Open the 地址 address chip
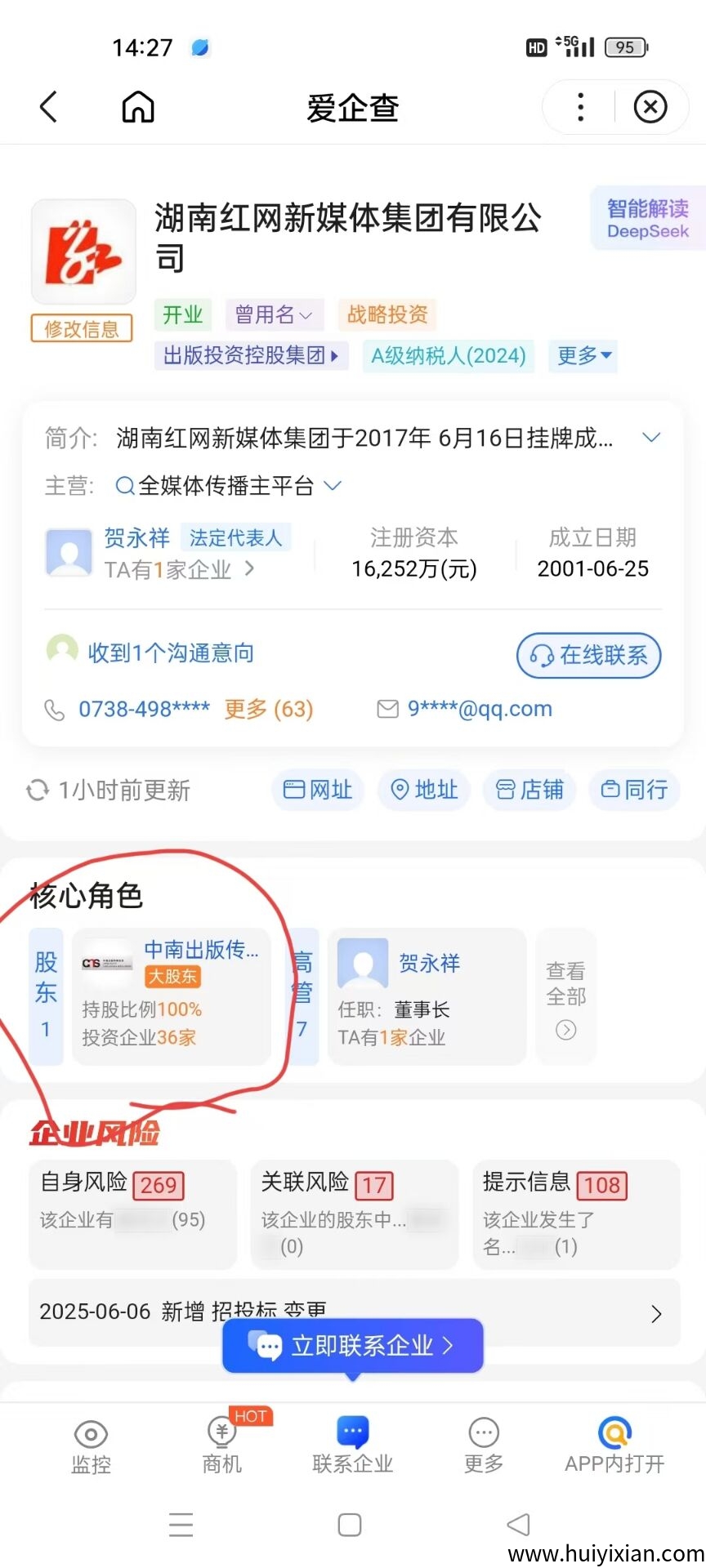This screenshot has width=706, height=1568. pos(424,790)
